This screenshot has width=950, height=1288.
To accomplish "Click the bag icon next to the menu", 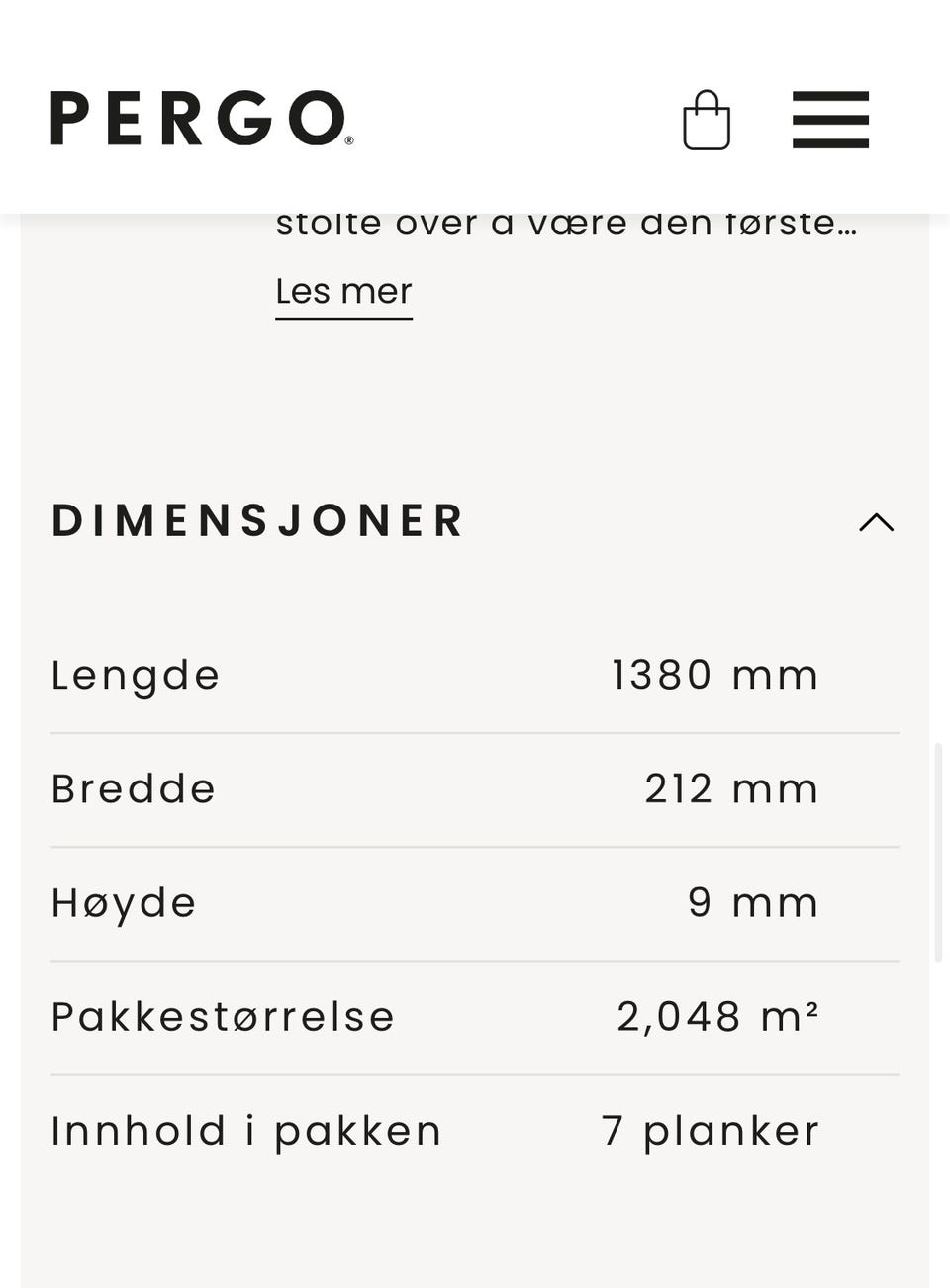I will (x=707, y=119).
